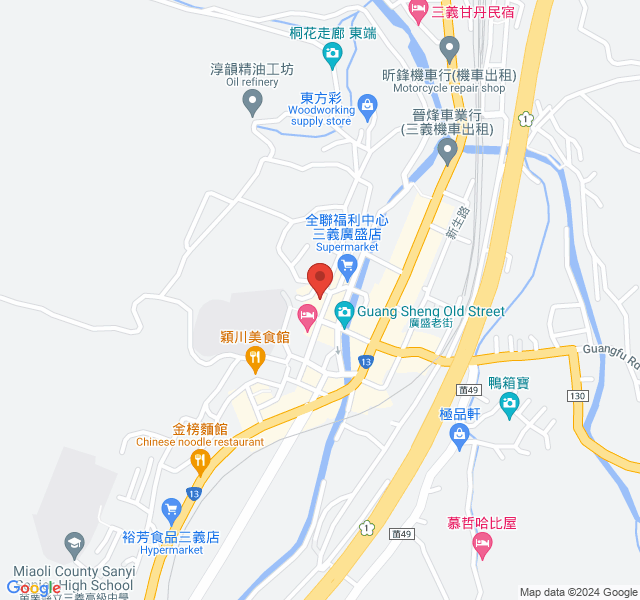Tap the Miaoli County Sanyi High School marker
The width and height of the screenshot is (640, 600).
[73, 546]
